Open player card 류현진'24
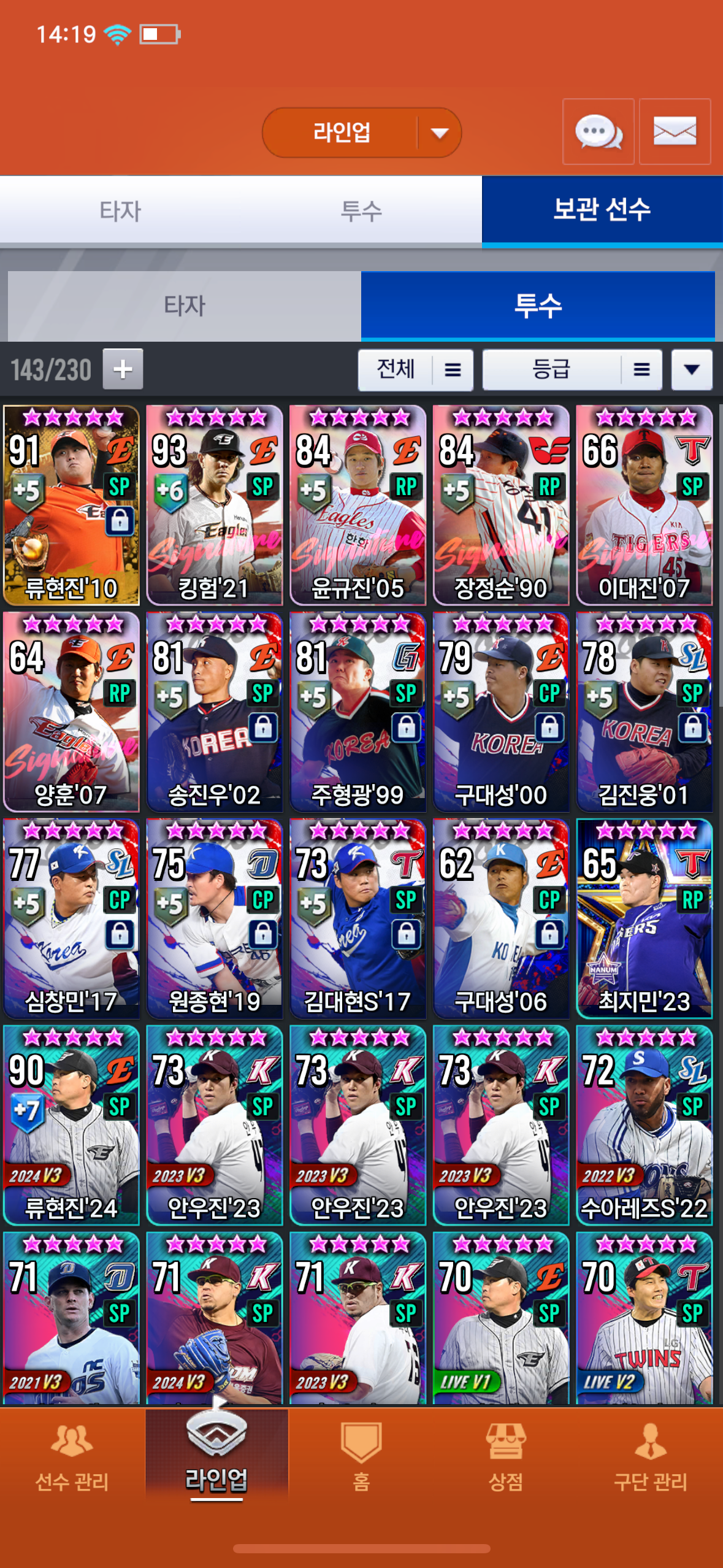This screenshot has width=723, height=1568. coord(71,1125)
